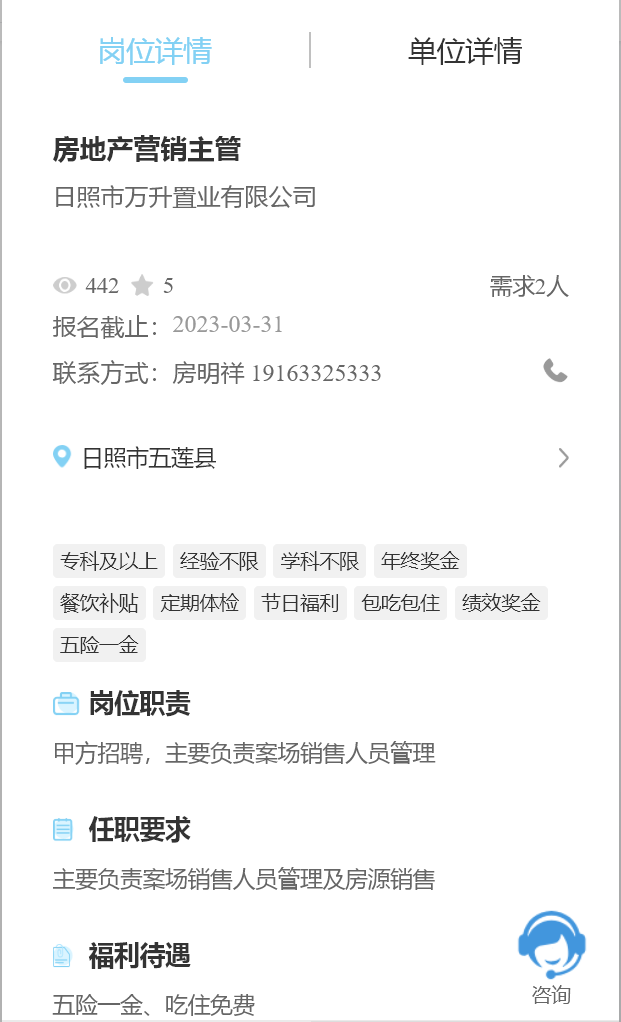
Task: Switch to the 单位详情 tab
Action: pos(465,51)
